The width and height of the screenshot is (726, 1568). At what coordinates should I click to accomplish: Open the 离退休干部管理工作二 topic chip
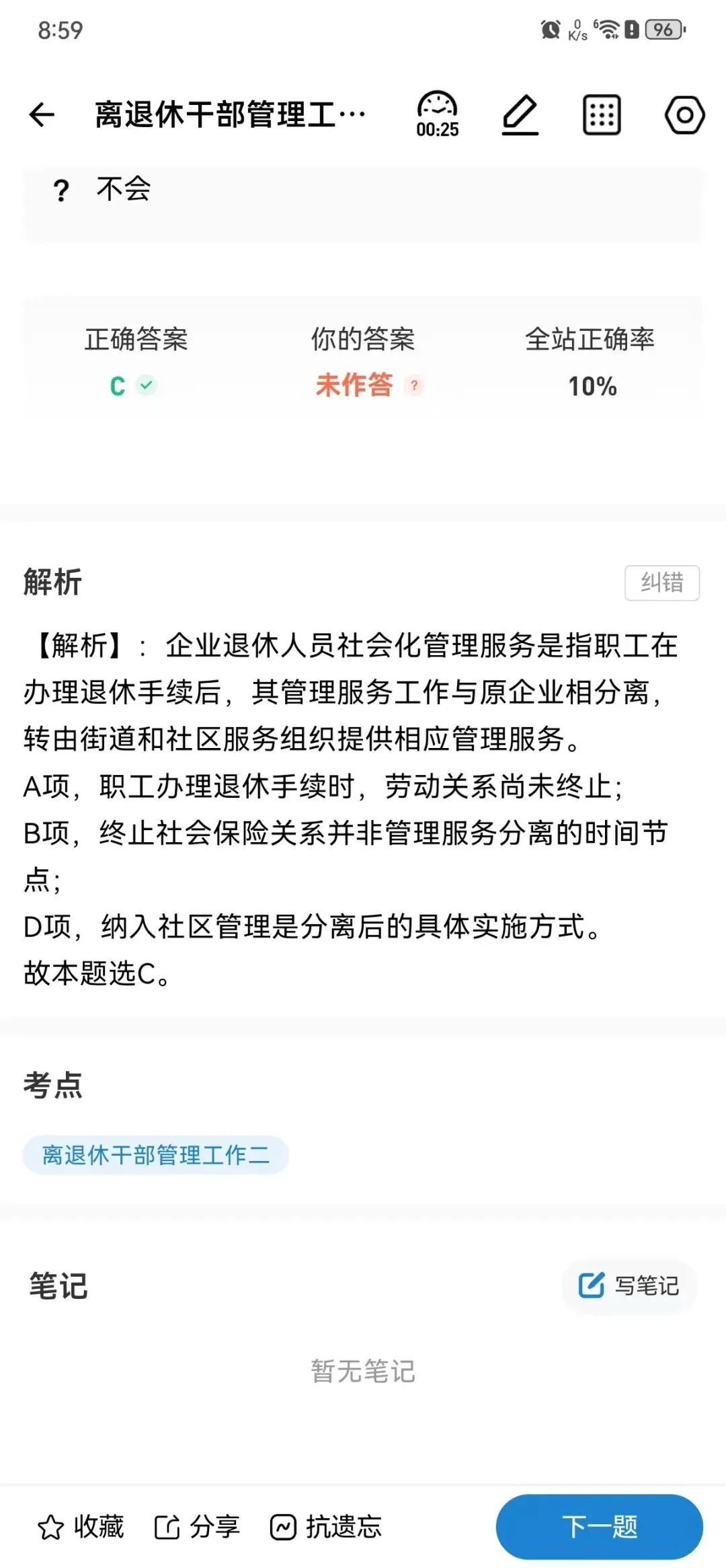point(155,1155)
